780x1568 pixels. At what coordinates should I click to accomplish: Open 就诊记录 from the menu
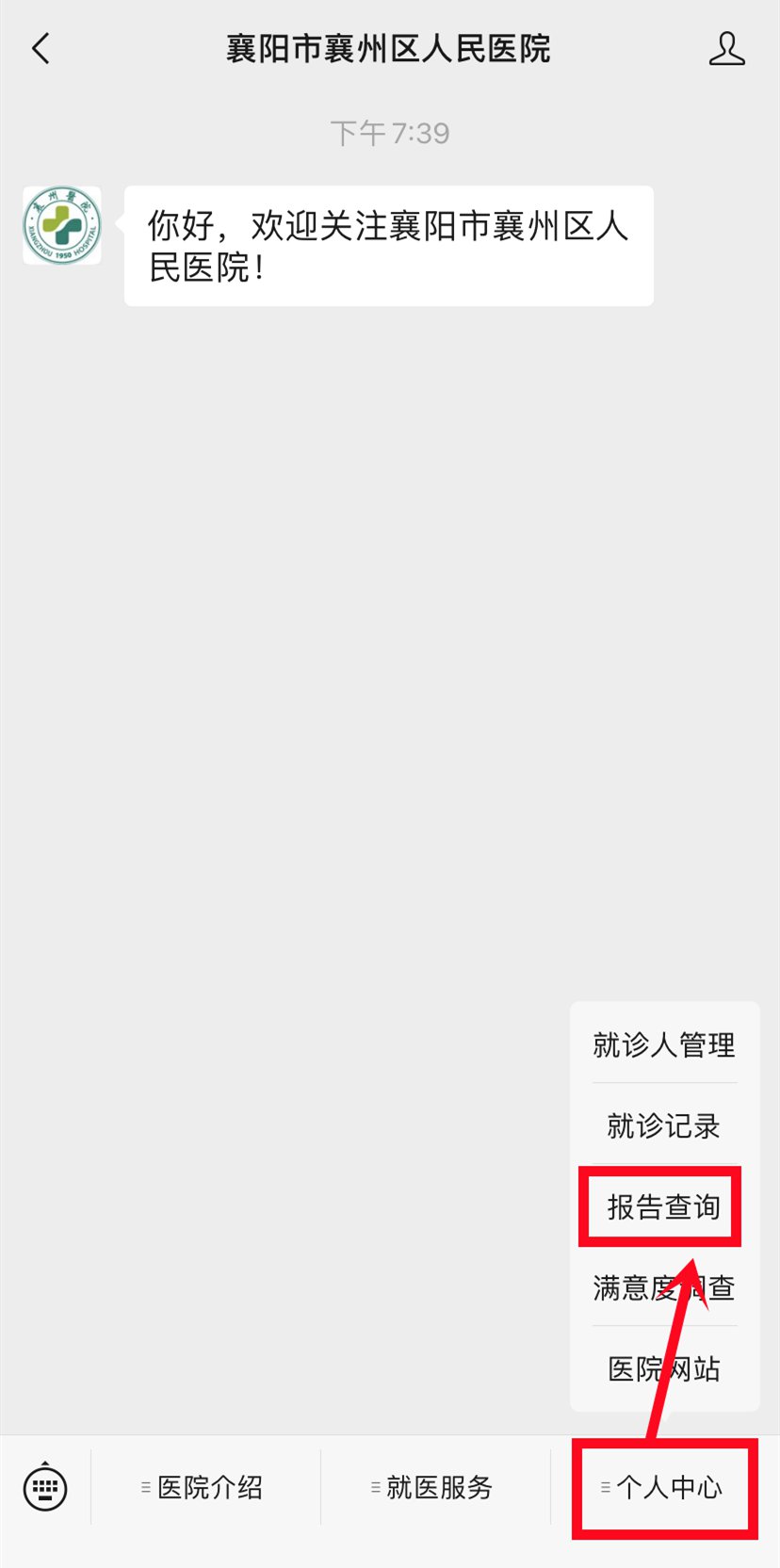(664, 1125)
